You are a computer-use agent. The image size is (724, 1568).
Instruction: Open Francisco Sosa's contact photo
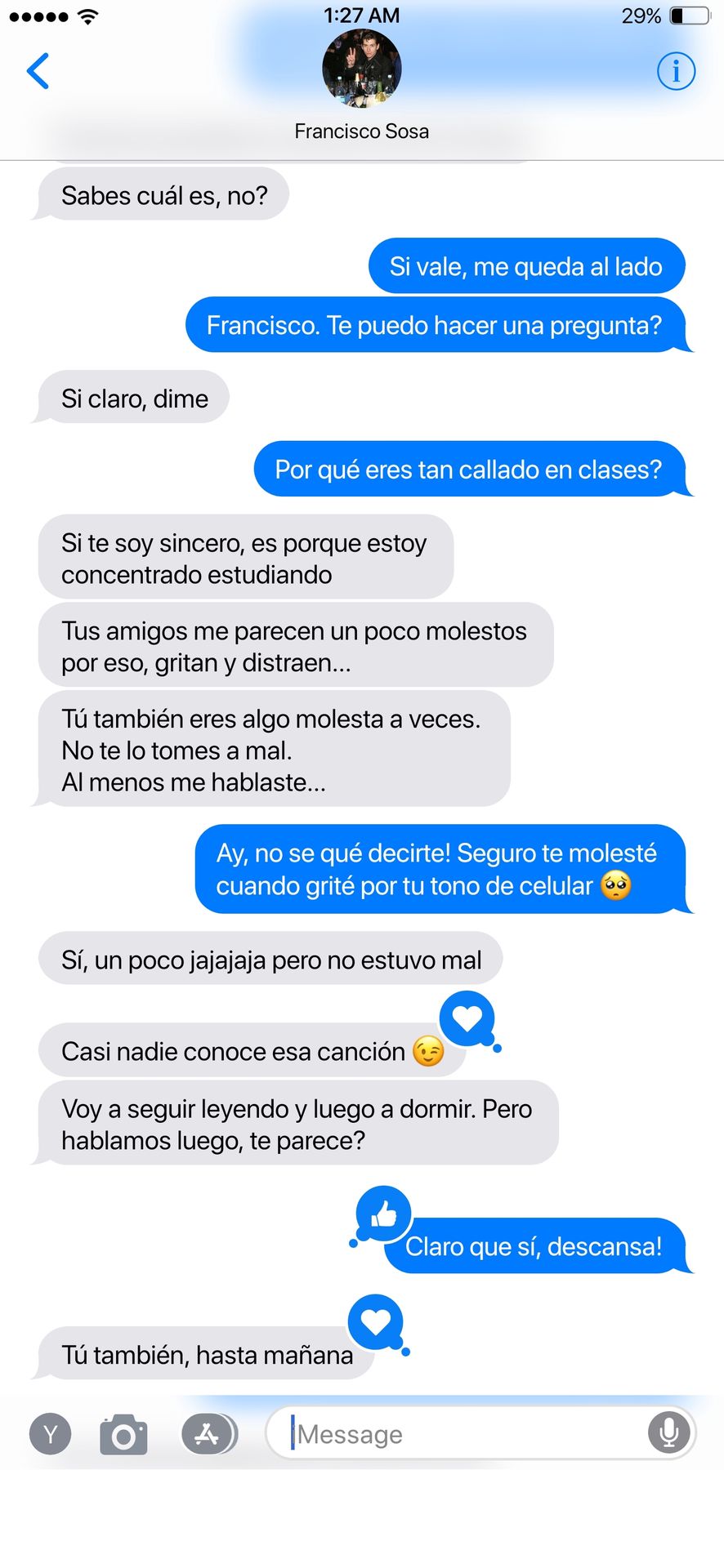click(361, 69)
